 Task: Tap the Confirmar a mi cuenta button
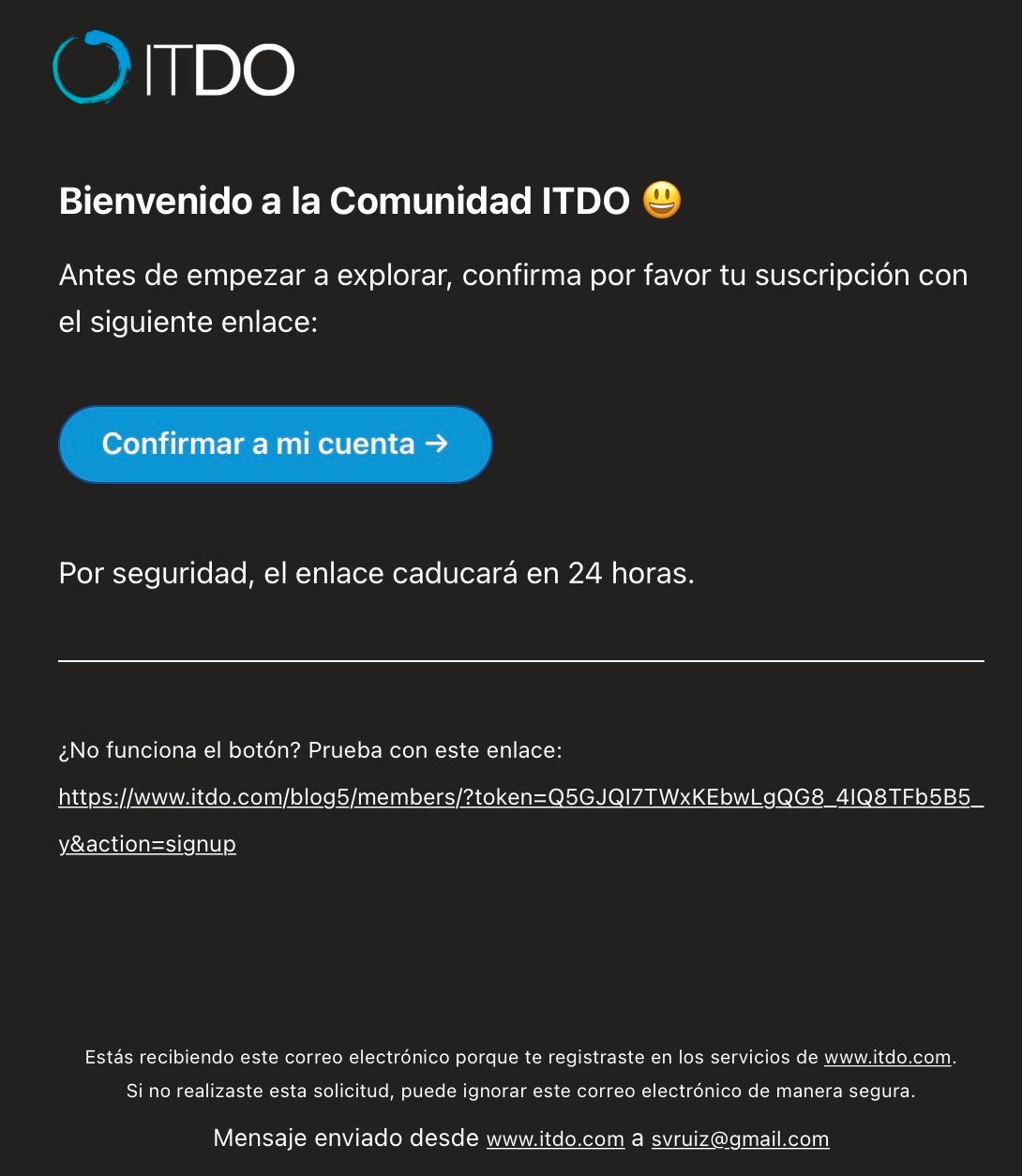pos(275,445)
